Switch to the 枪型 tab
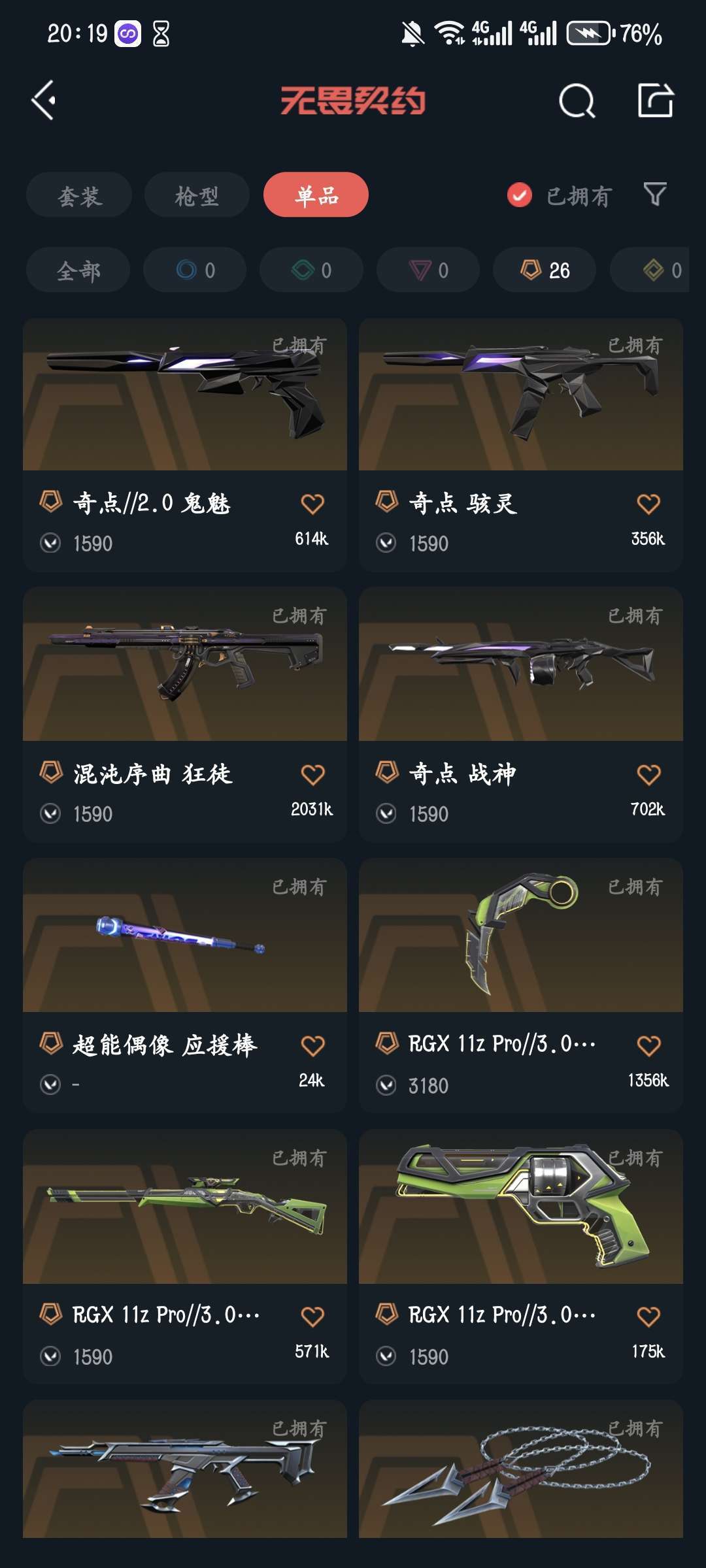 pos(197,195)
